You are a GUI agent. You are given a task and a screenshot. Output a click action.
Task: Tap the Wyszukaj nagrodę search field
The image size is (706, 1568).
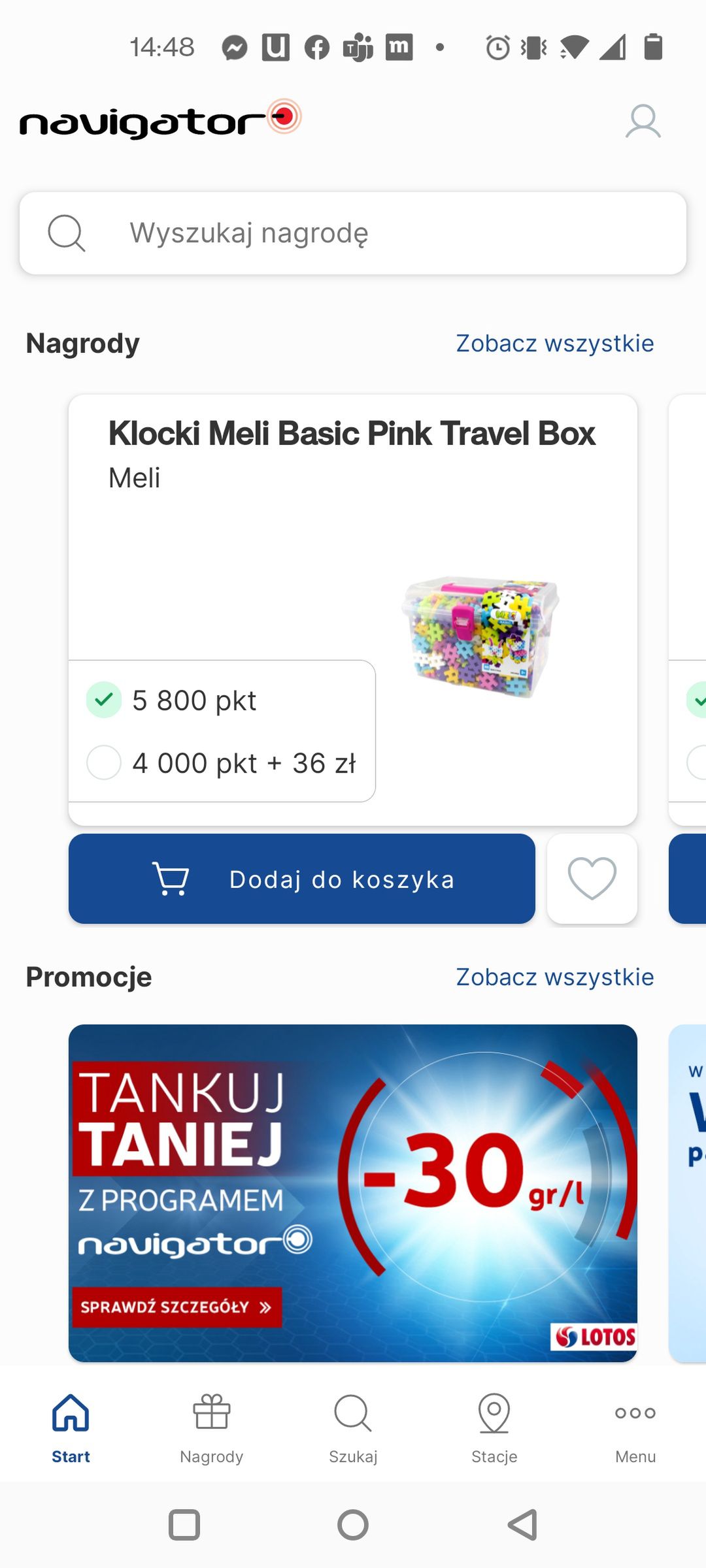(353, 233)
